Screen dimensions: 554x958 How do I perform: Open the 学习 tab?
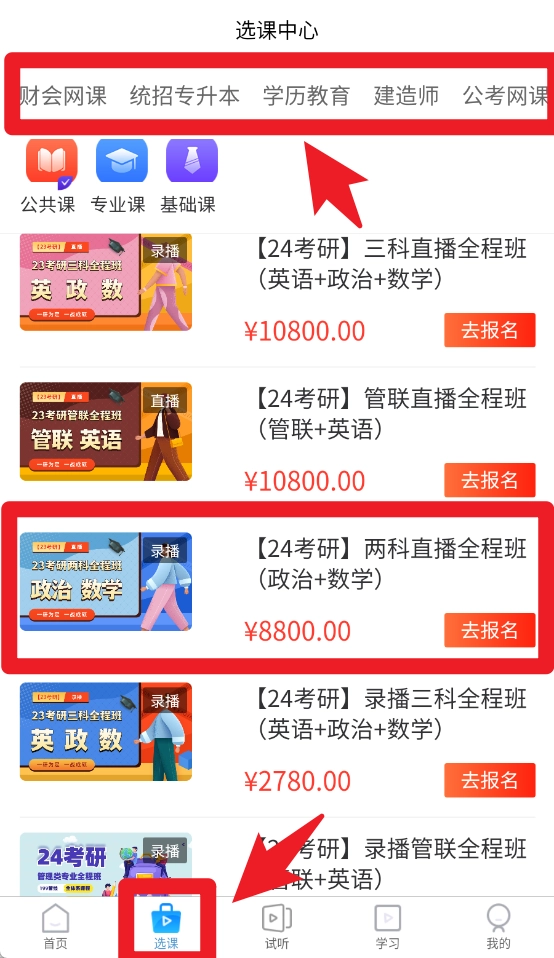tap(387, 926)
